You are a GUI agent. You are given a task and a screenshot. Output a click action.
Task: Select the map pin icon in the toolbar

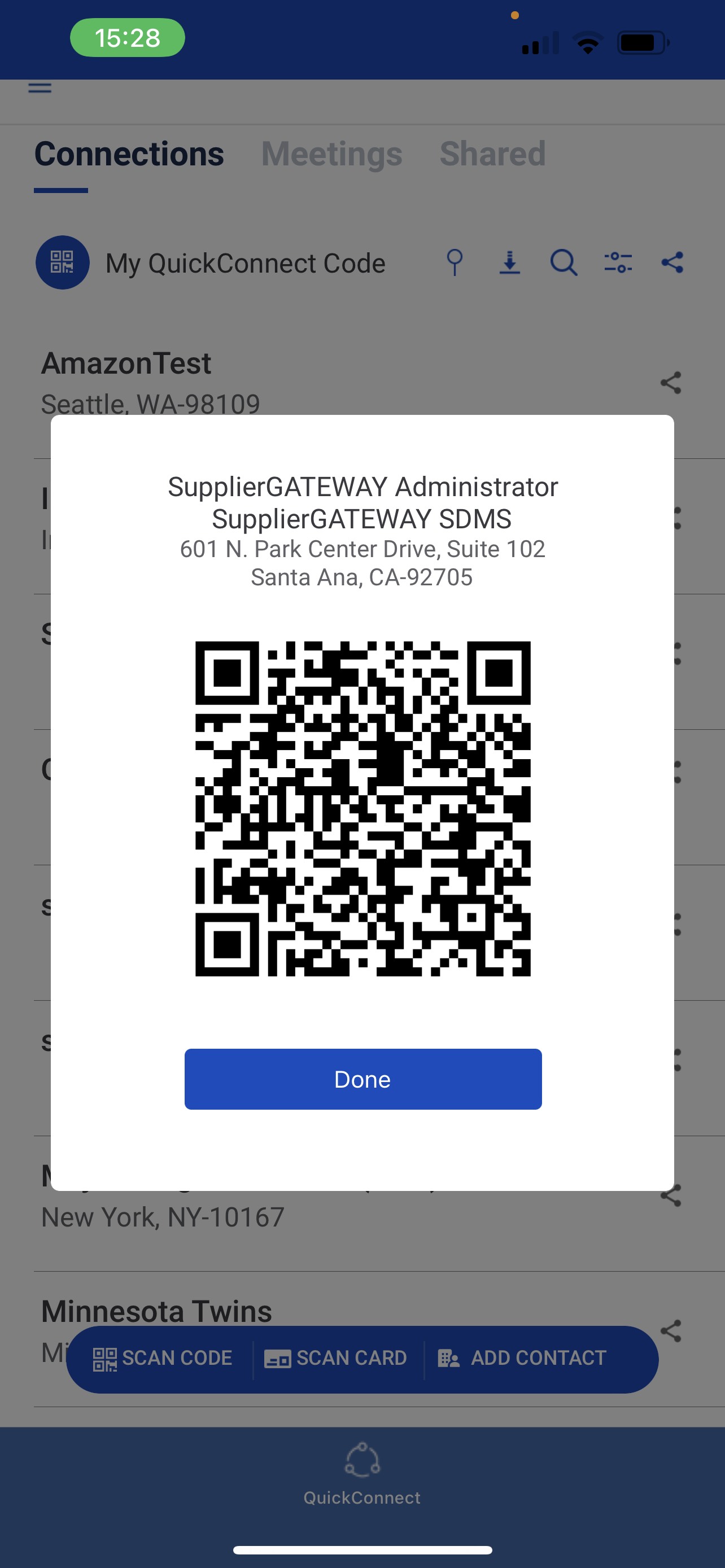coord(455,262)
